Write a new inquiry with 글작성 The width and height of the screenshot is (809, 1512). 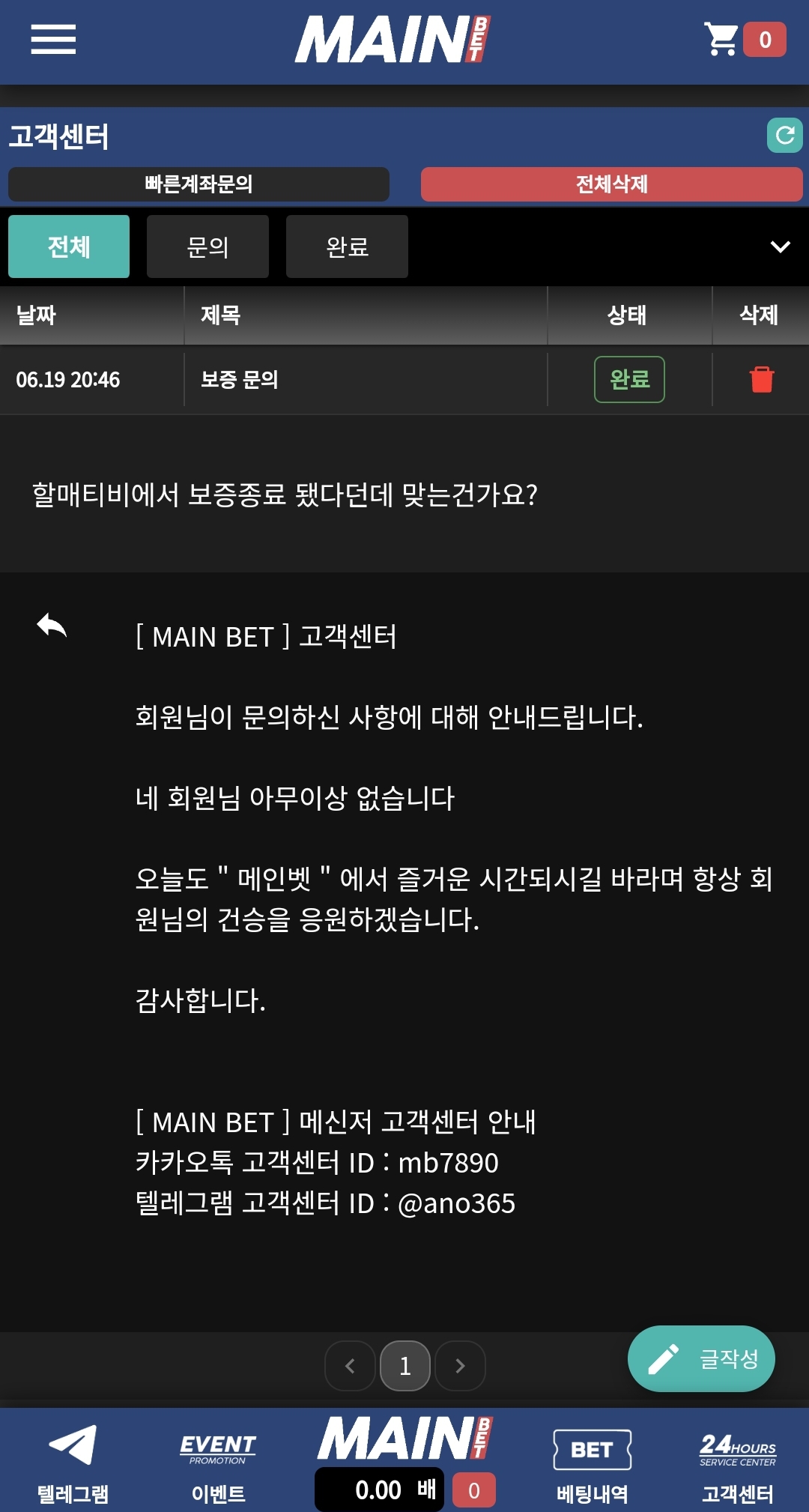(x=701, y=1358)
